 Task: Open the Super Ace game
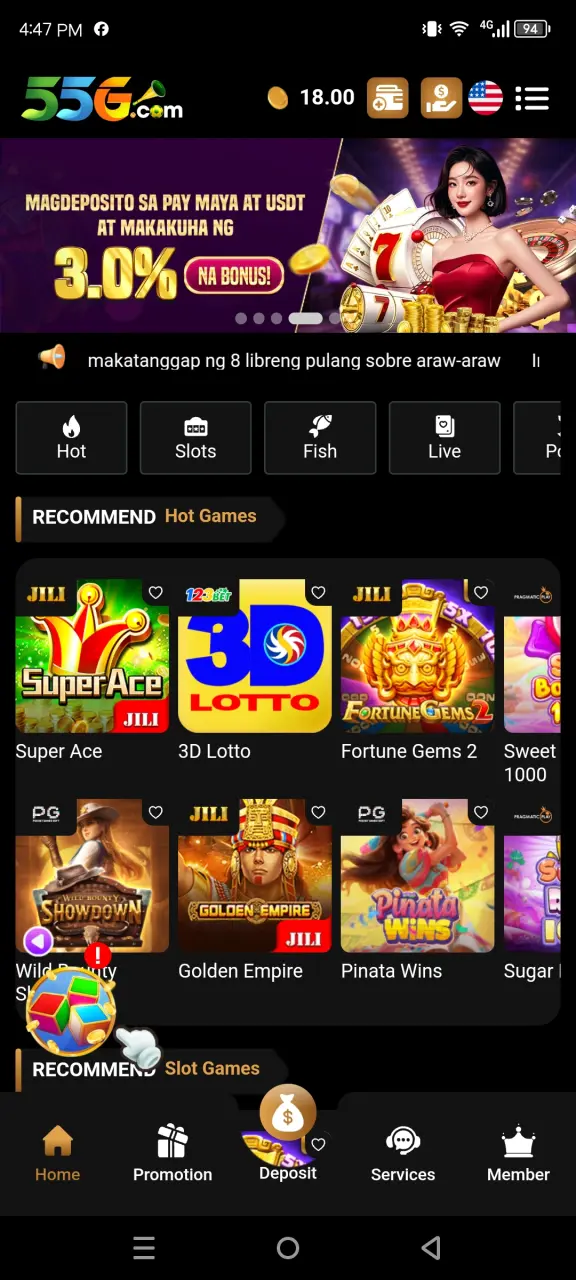(x=93, y=656)
